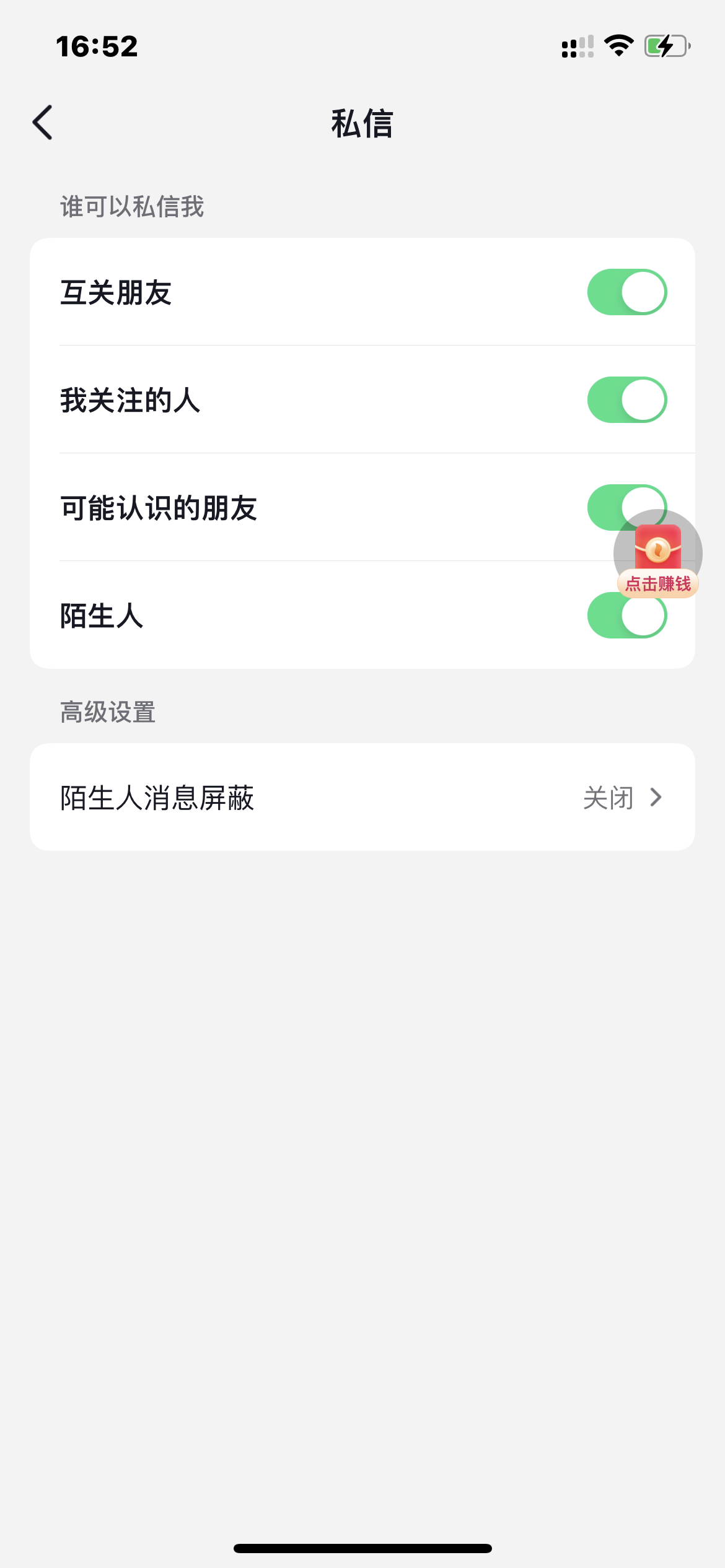Tap the right-pointing arrow next to 关闭

[656, 798]
